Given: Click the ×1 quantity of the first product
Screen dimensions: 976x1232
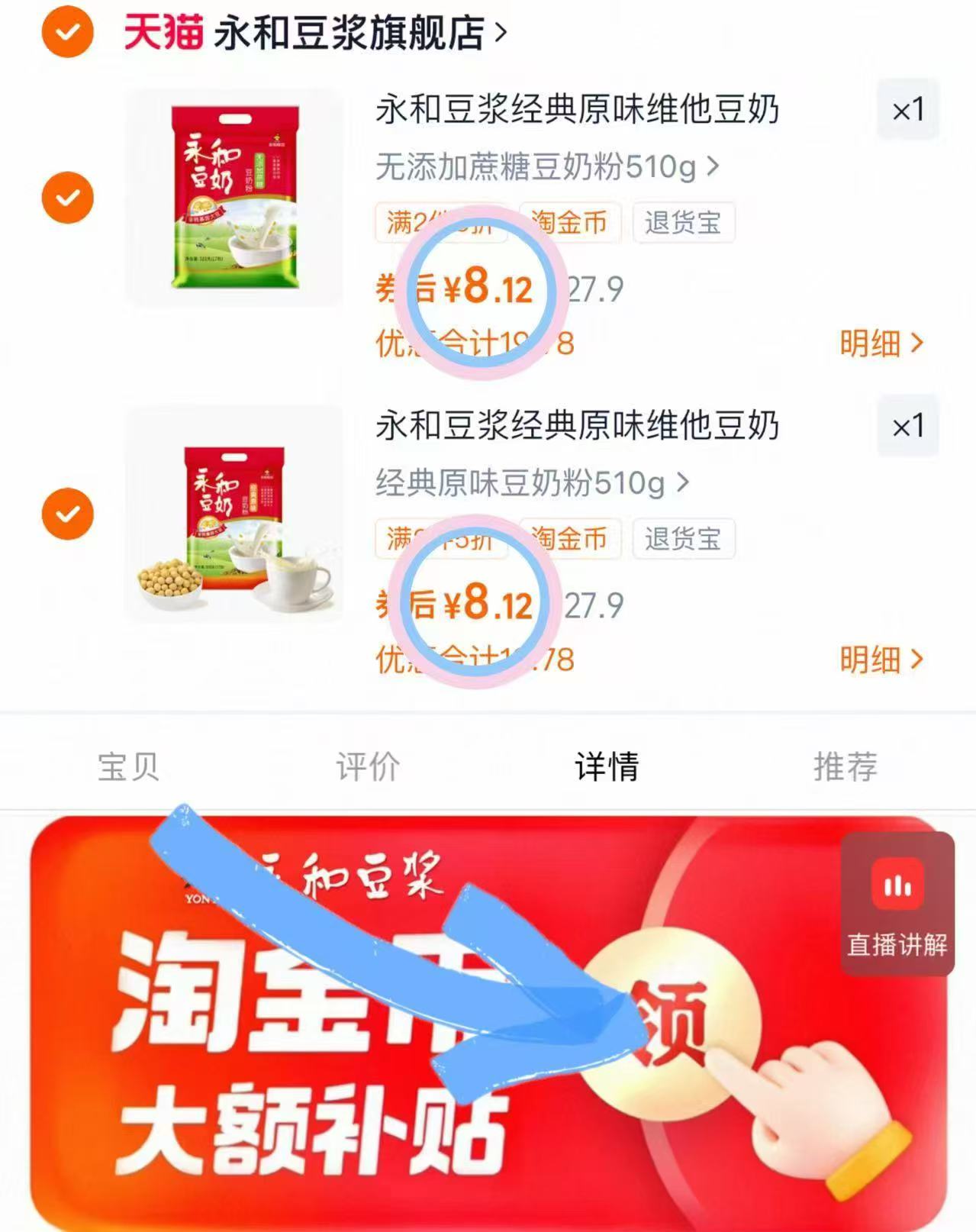Looking at the screenshot, I should (908, 109).
